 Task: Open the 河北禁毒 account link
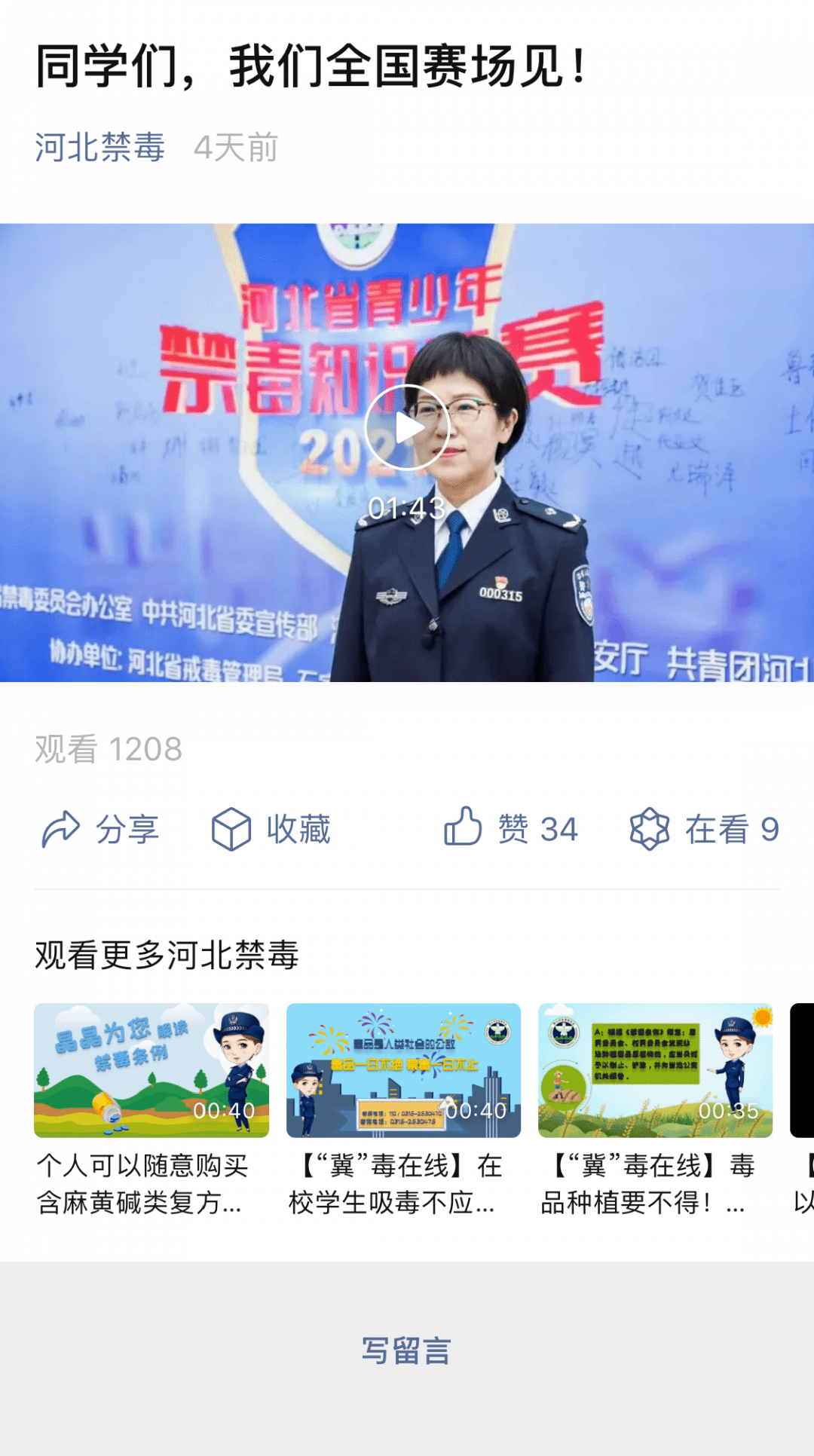point(99,147)
